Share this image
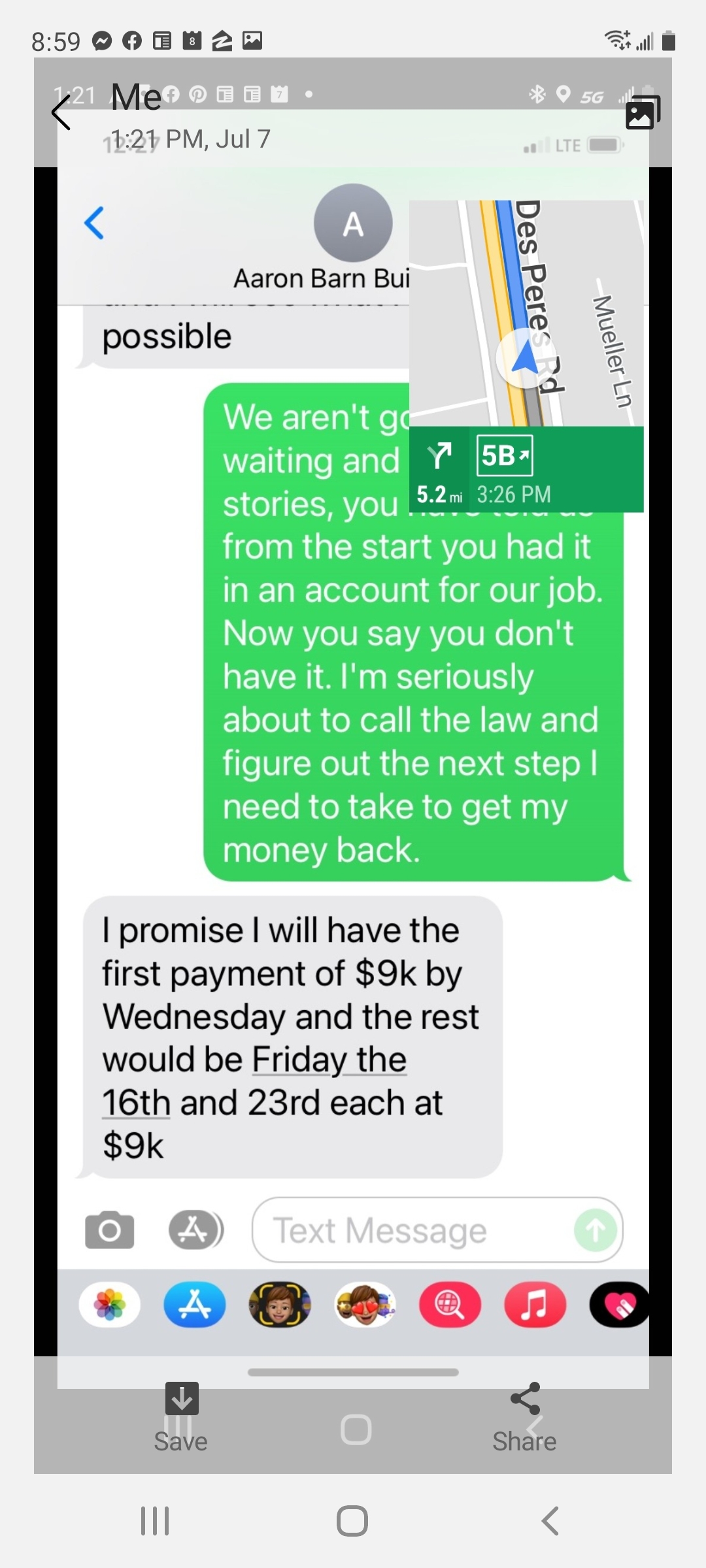Viewport: 706px width, 1568px height. [x=524, y=1416]
